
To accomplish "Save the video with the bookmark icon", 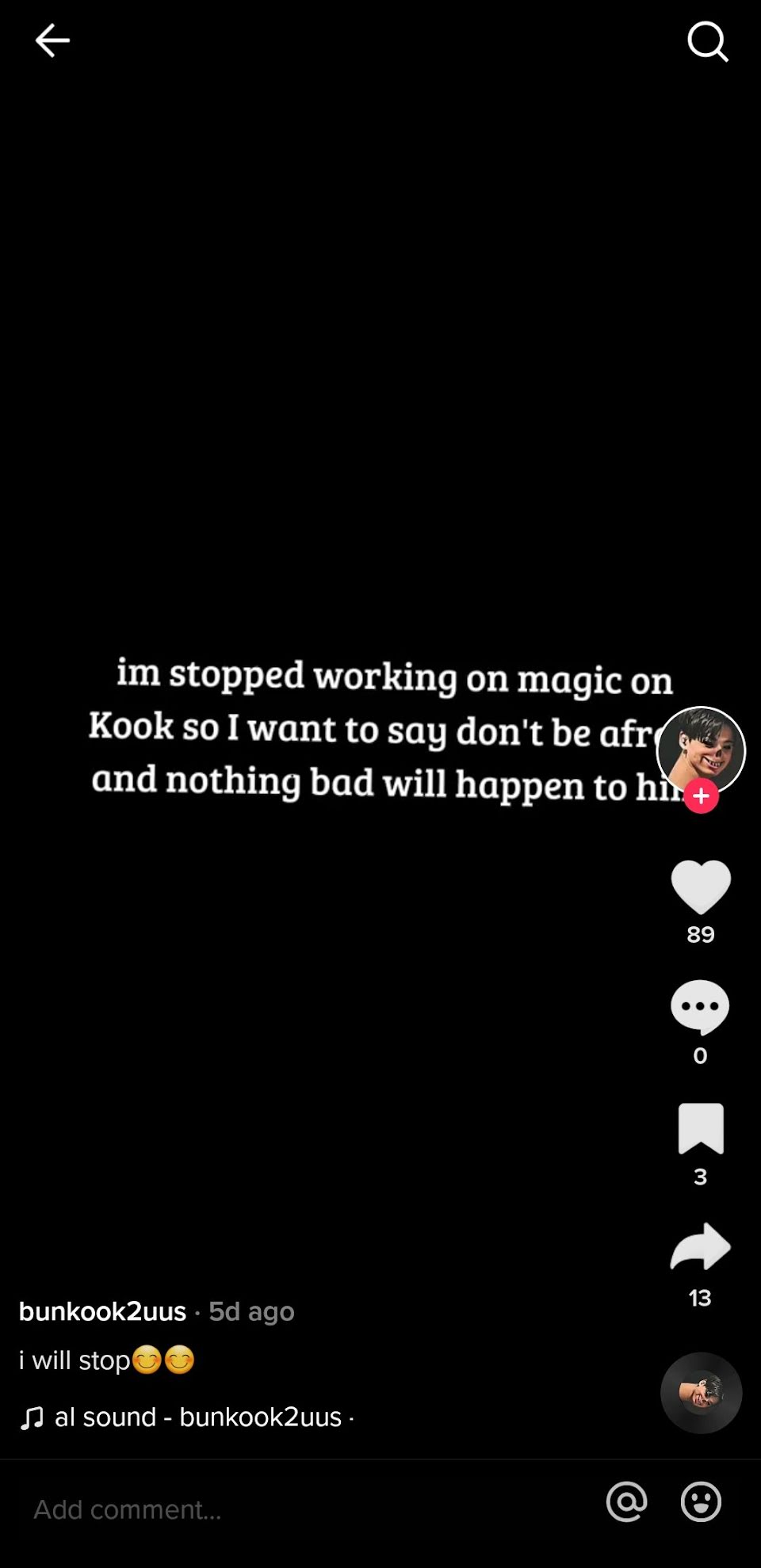I will point(701,1128).
